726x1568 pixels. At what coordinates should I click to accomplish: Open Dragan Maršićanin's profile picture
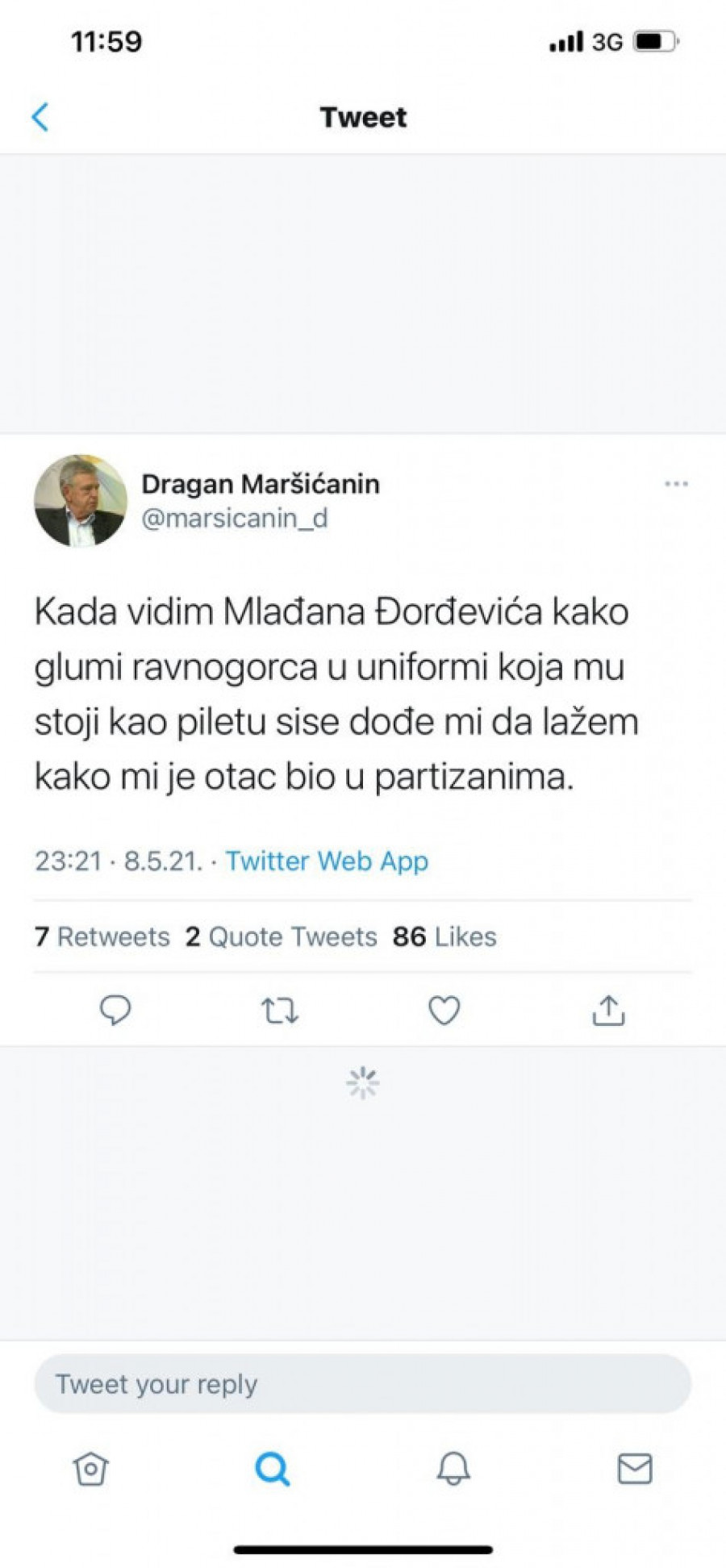[81, 500]
